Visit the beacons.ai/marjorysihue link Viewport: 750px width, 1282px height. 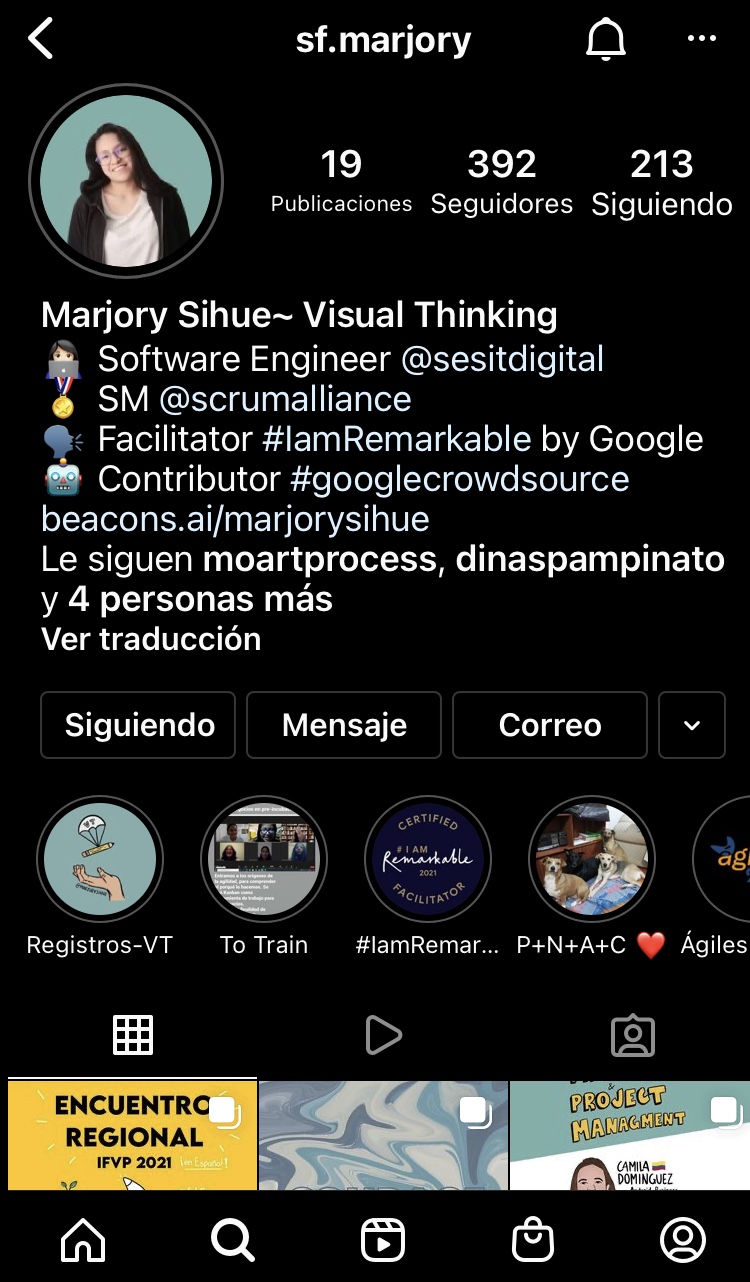(x=235, y=519)
